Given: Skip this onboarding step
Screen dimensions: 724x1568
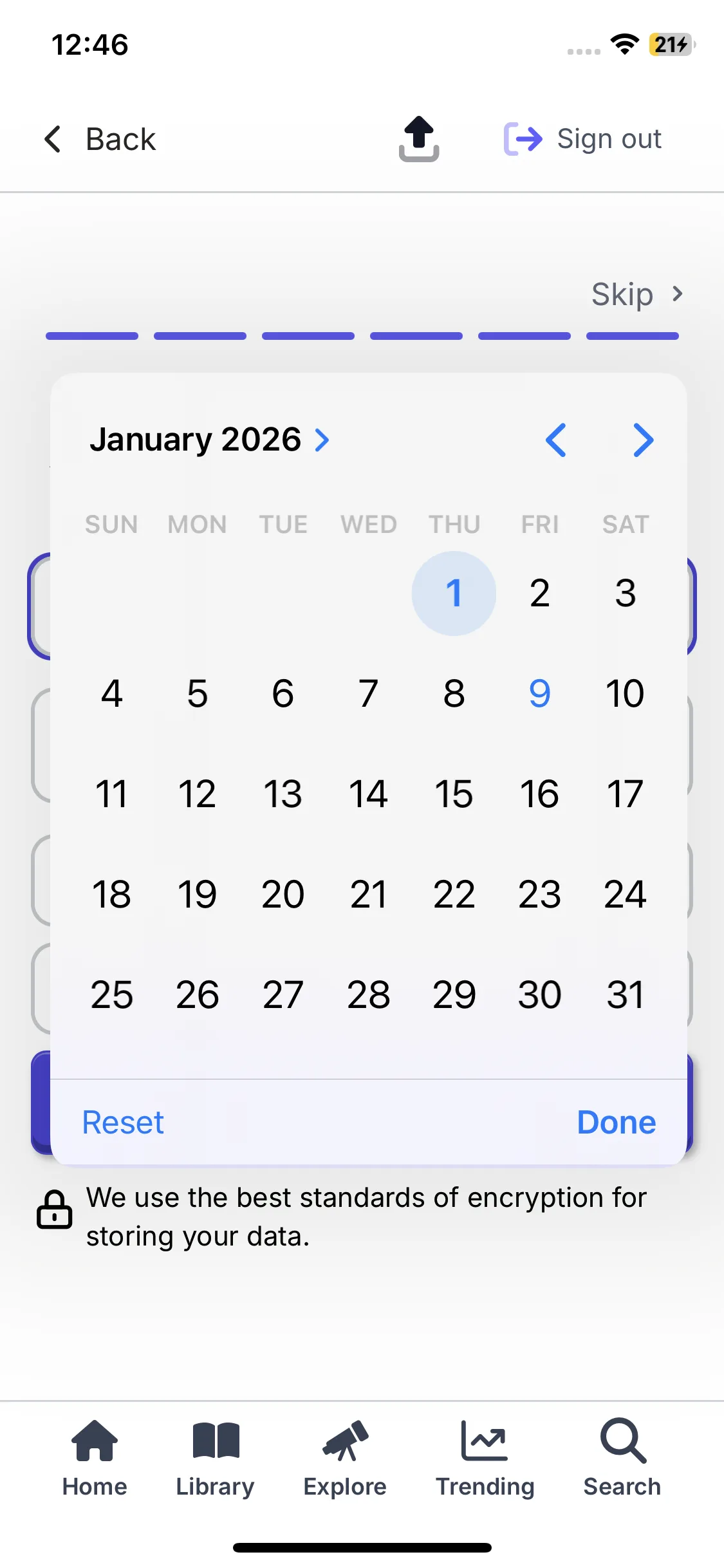Looking at the screenshot, I should pyautogui.click(x=636, y=295).
